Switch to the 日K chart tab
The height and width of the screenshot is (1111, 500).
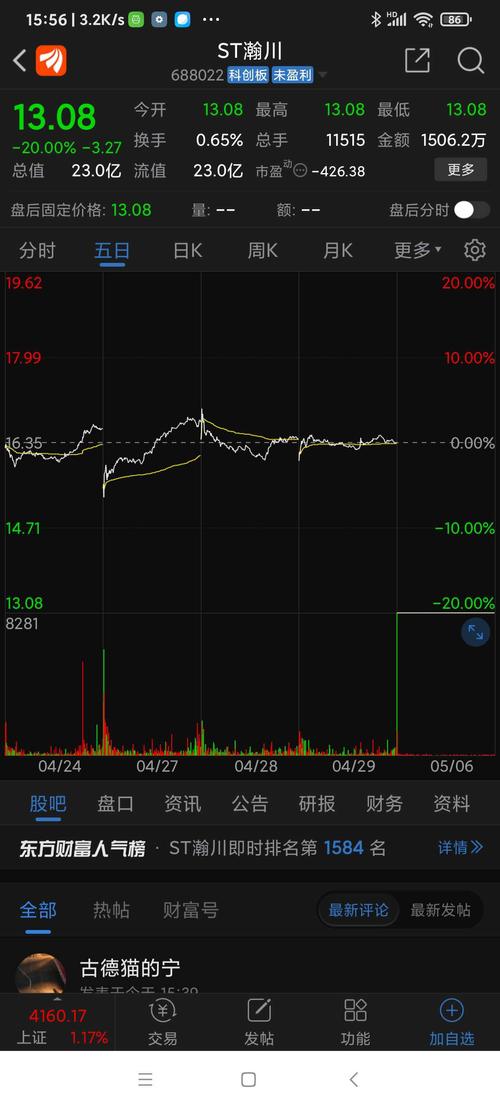tap(187, 250)
